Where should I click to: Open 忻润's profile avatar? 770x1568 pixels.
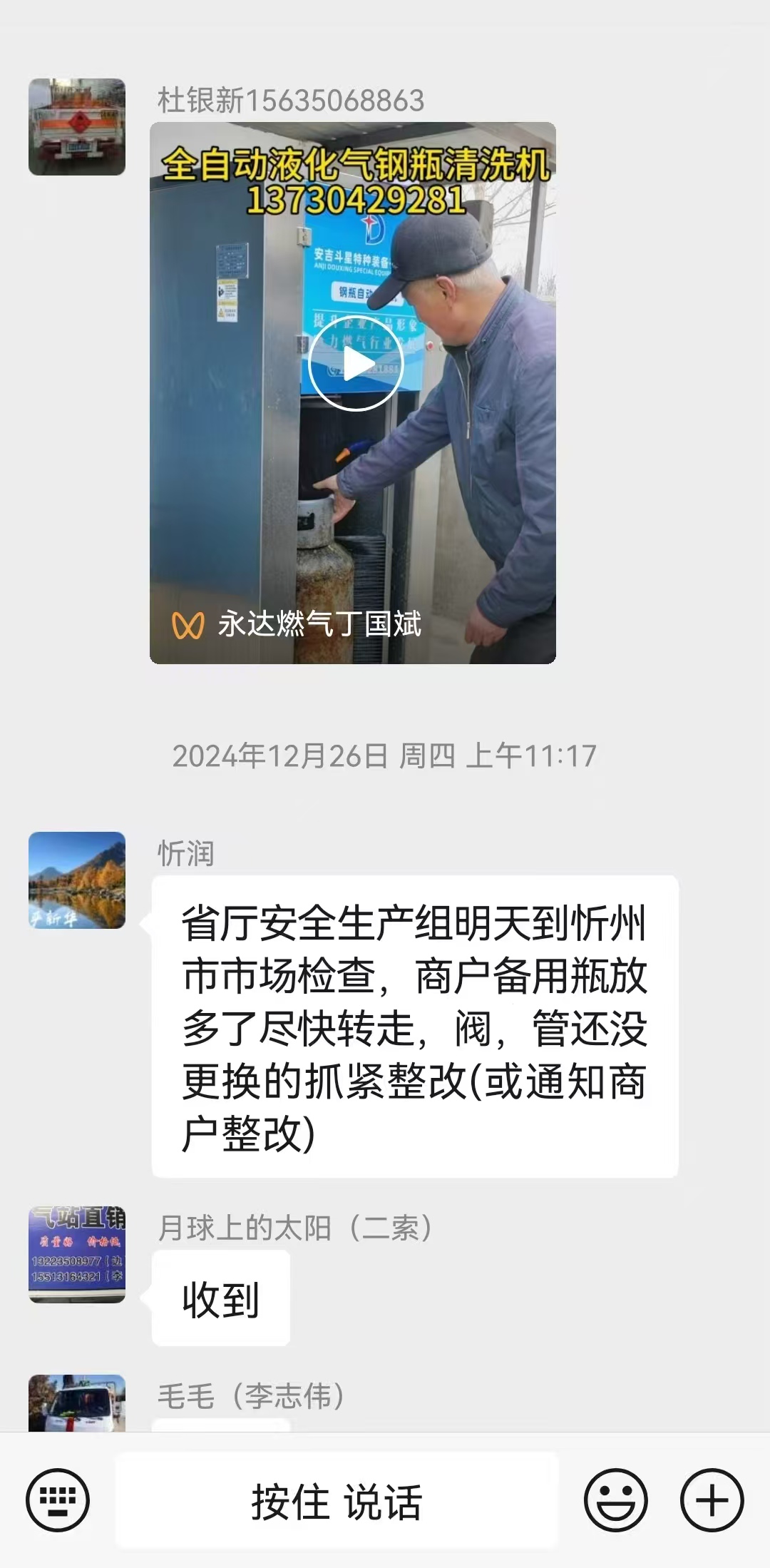coord(77,880)
